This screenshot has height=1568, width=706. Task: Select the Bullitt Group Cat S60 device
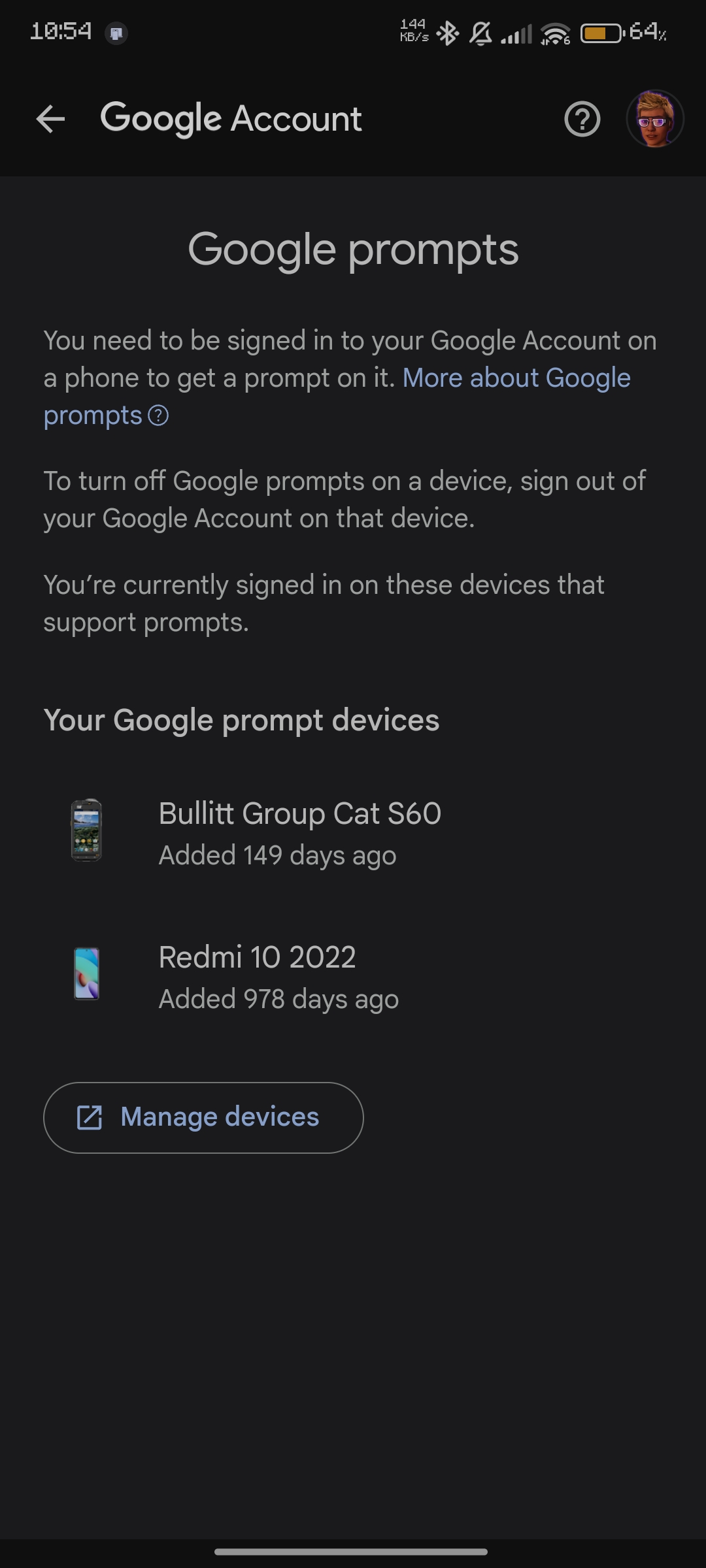point(353,832)
